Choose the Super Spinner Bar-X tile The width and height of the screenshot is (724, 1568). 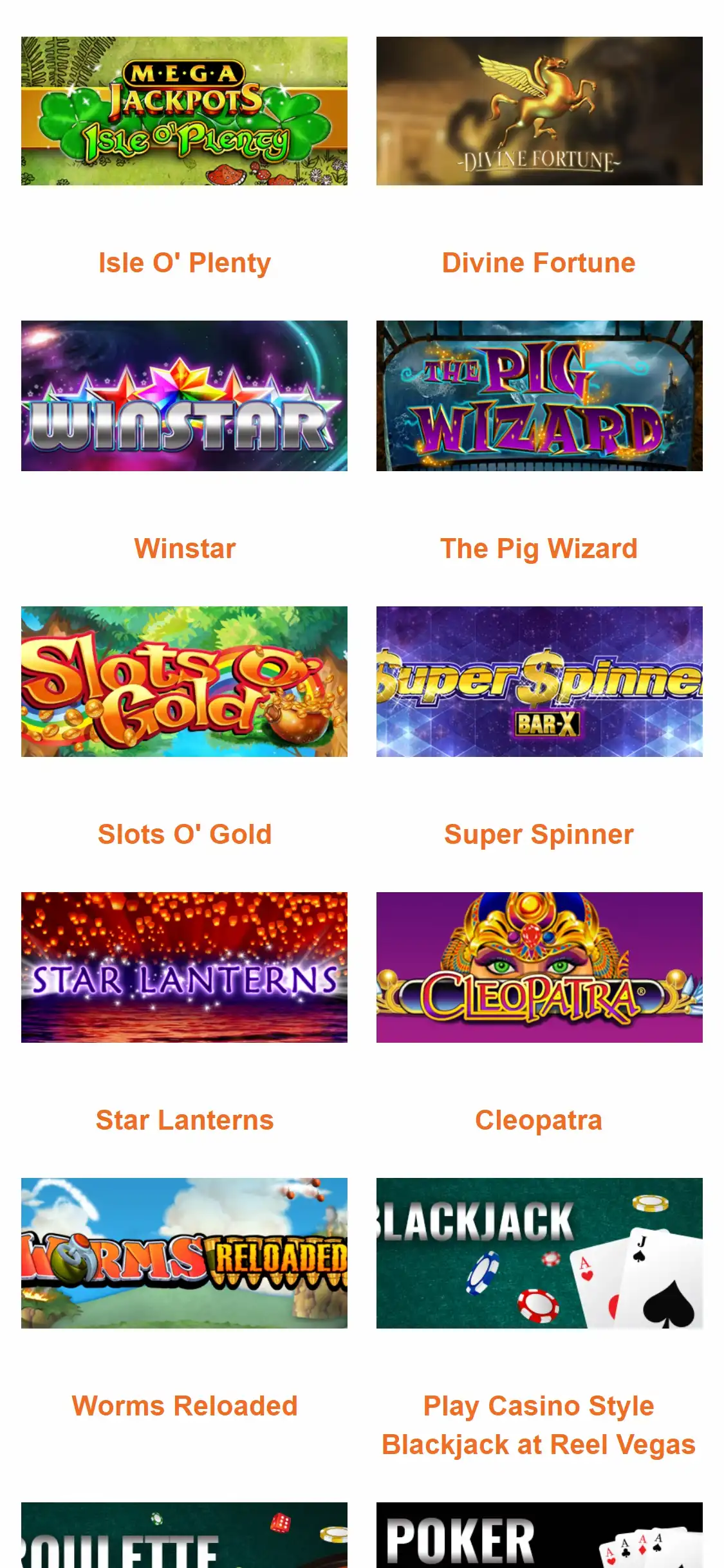539,682
